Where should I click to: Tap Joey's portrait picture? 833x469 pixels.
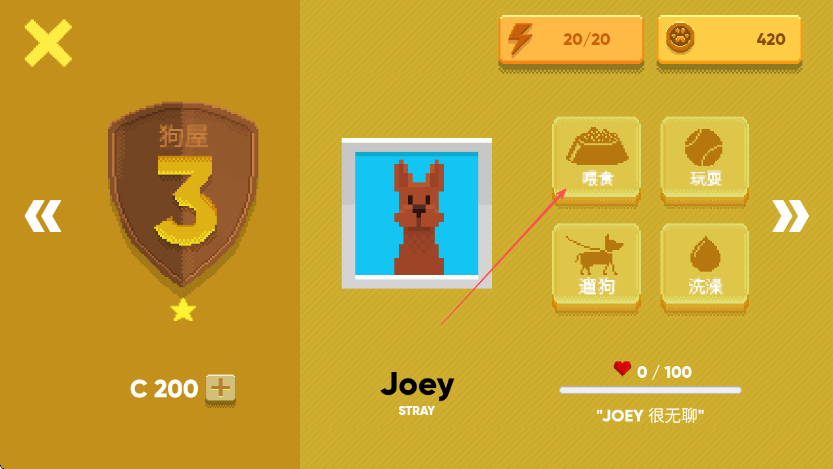click(417, 213)
